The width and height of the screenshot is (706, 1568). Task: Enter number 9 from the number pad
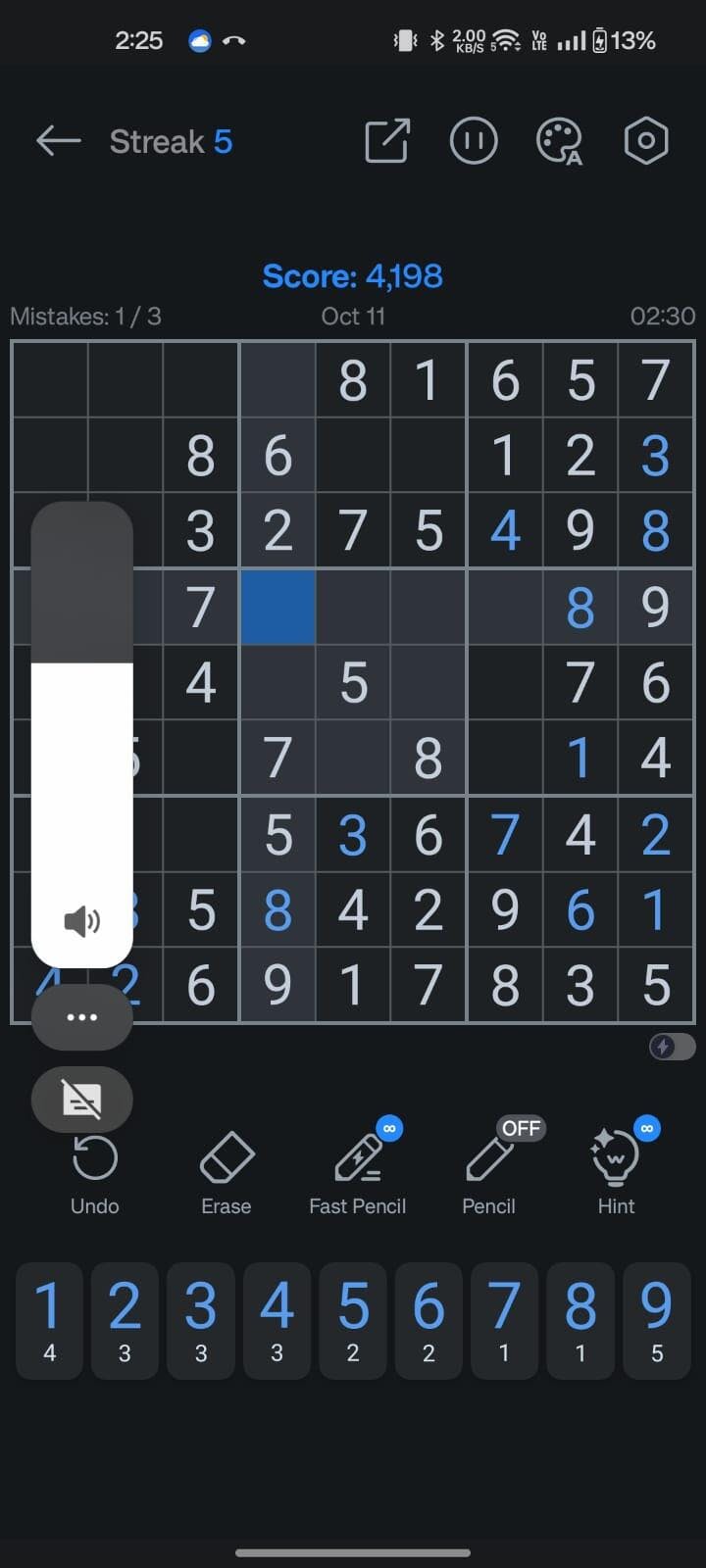click(x=656, y=1320)
